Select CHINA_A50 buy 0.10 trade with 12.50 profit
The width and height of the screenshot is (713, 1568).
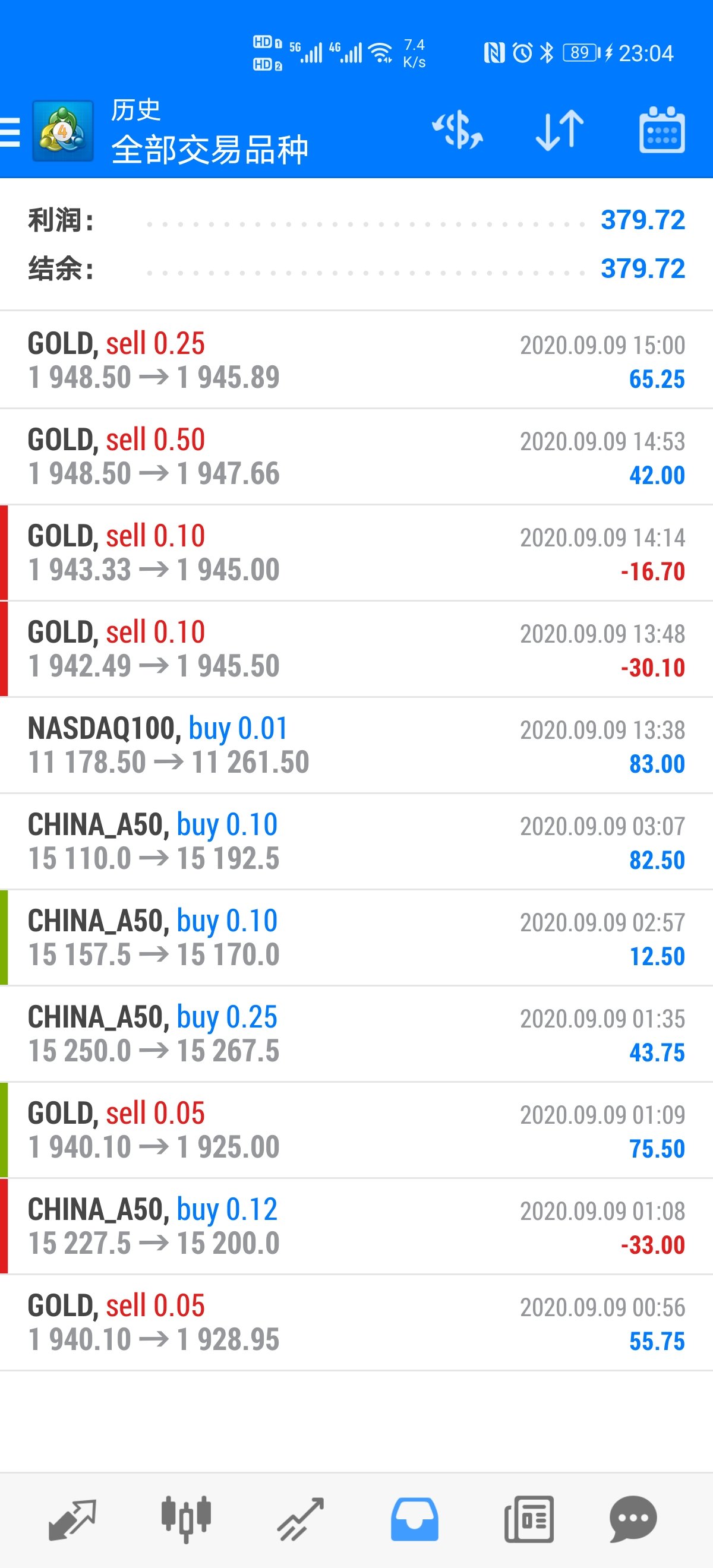[356, 937]
